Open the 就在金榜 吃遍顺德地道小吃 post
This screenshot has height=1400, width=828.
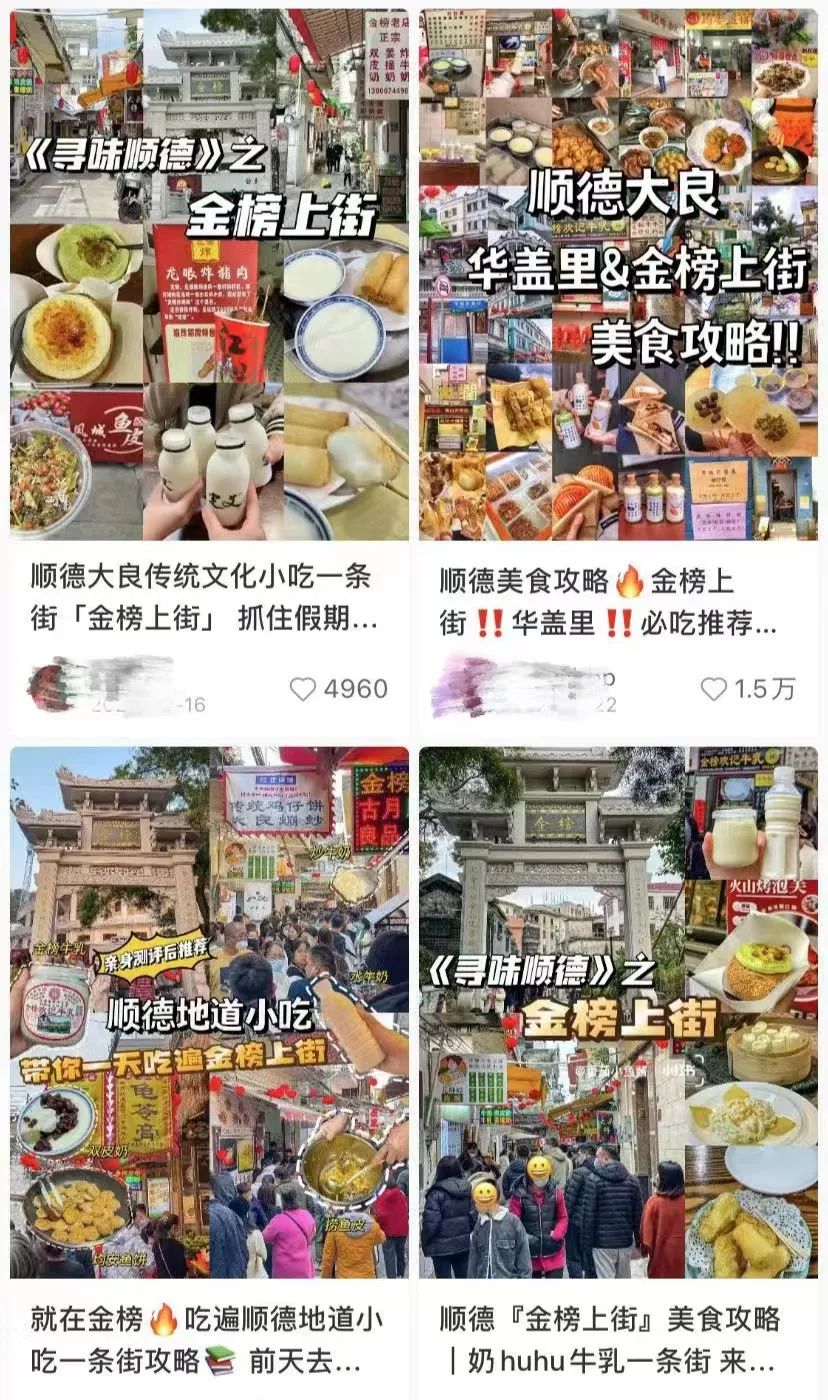[x=209, y=1012]
